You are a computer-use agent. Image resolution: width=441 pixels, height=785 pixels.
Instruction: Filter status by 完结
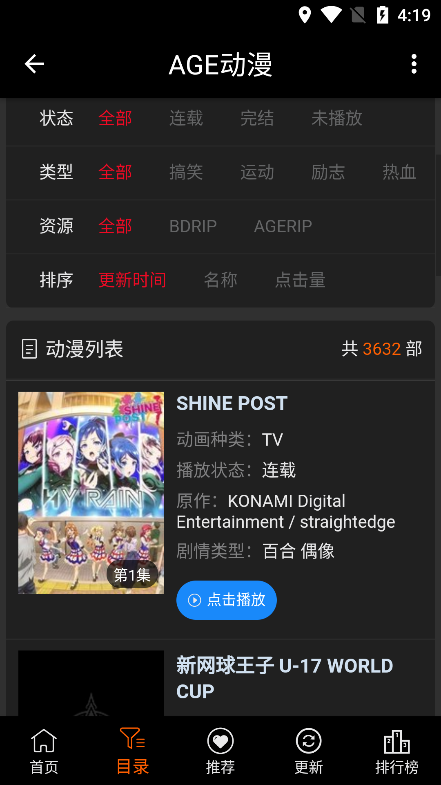click(257, 118)
